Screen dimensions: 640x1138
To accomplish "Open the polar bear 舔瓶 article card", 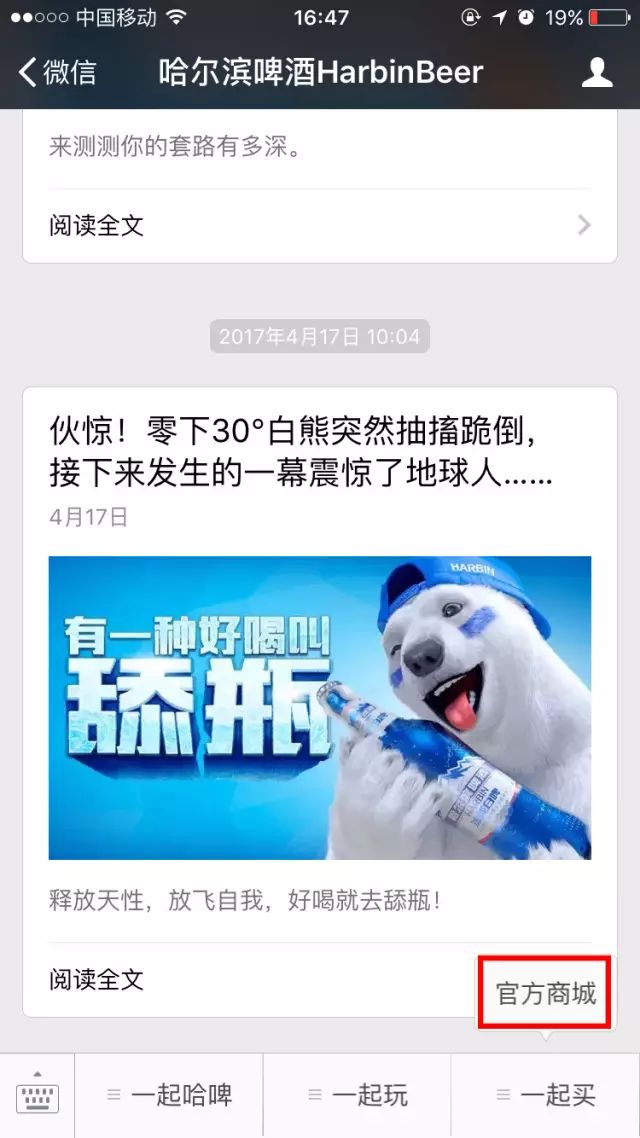I will point(320,702).
